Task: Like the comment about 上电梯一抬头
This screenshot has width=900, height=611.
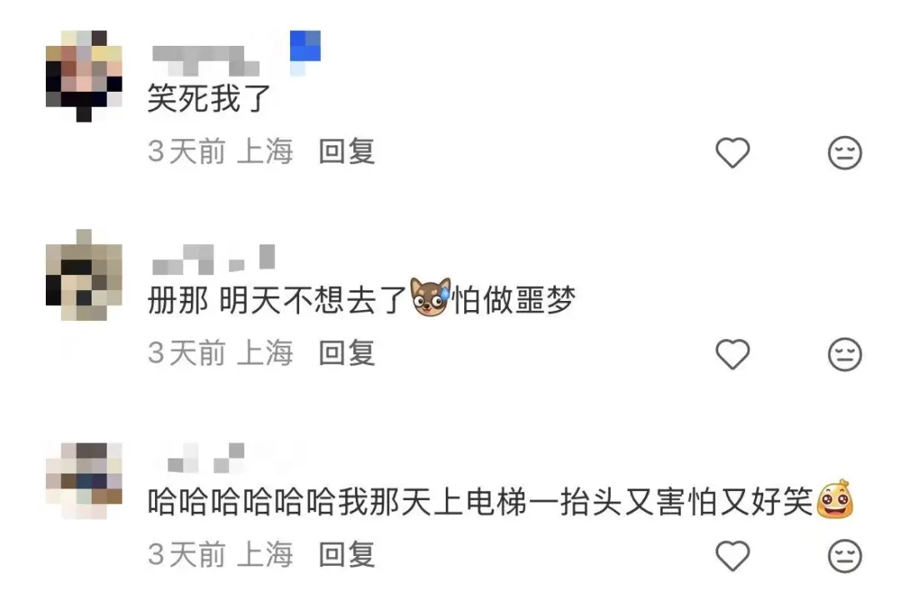Action: [x=733, y=555]
